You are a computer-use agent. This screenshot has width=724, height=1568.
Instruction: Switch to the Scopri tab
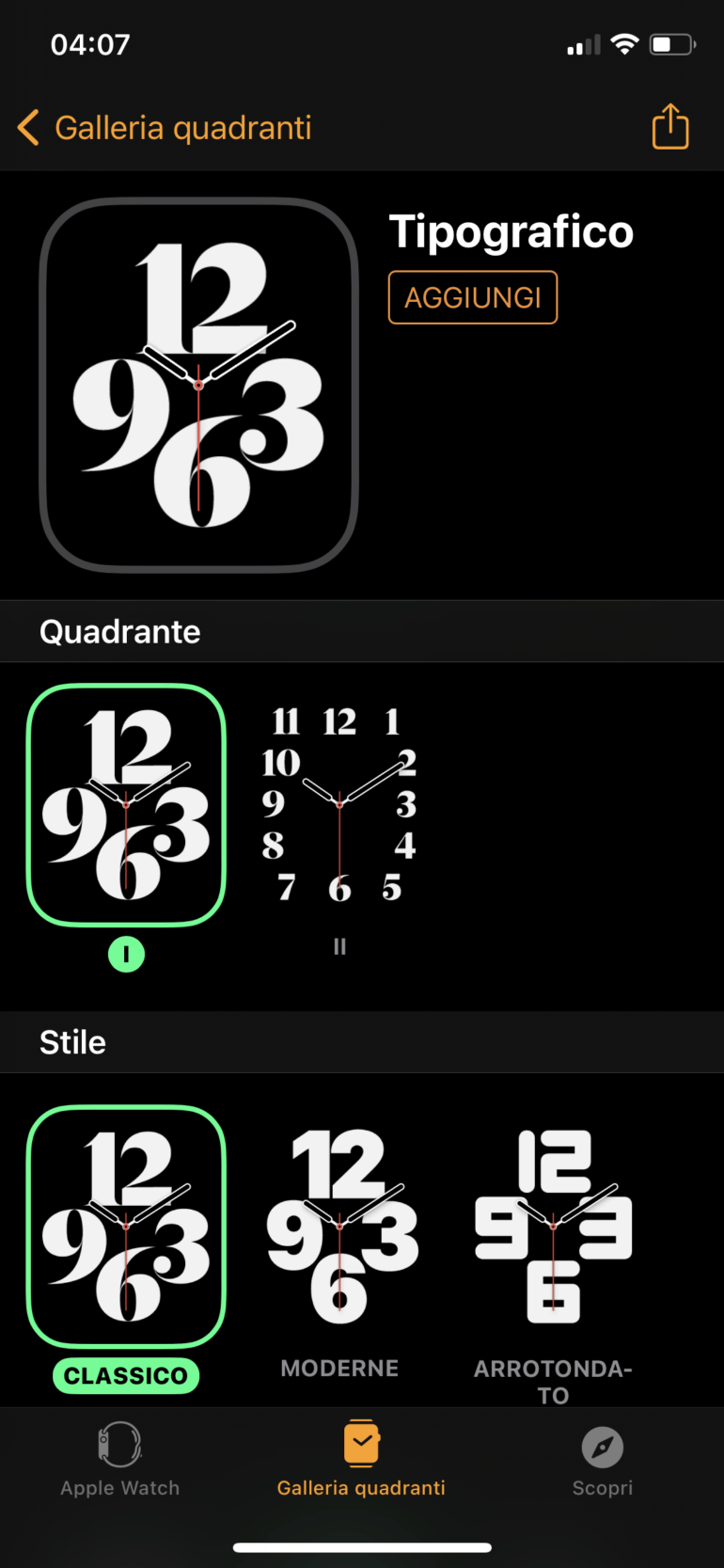coord(602,1459)
